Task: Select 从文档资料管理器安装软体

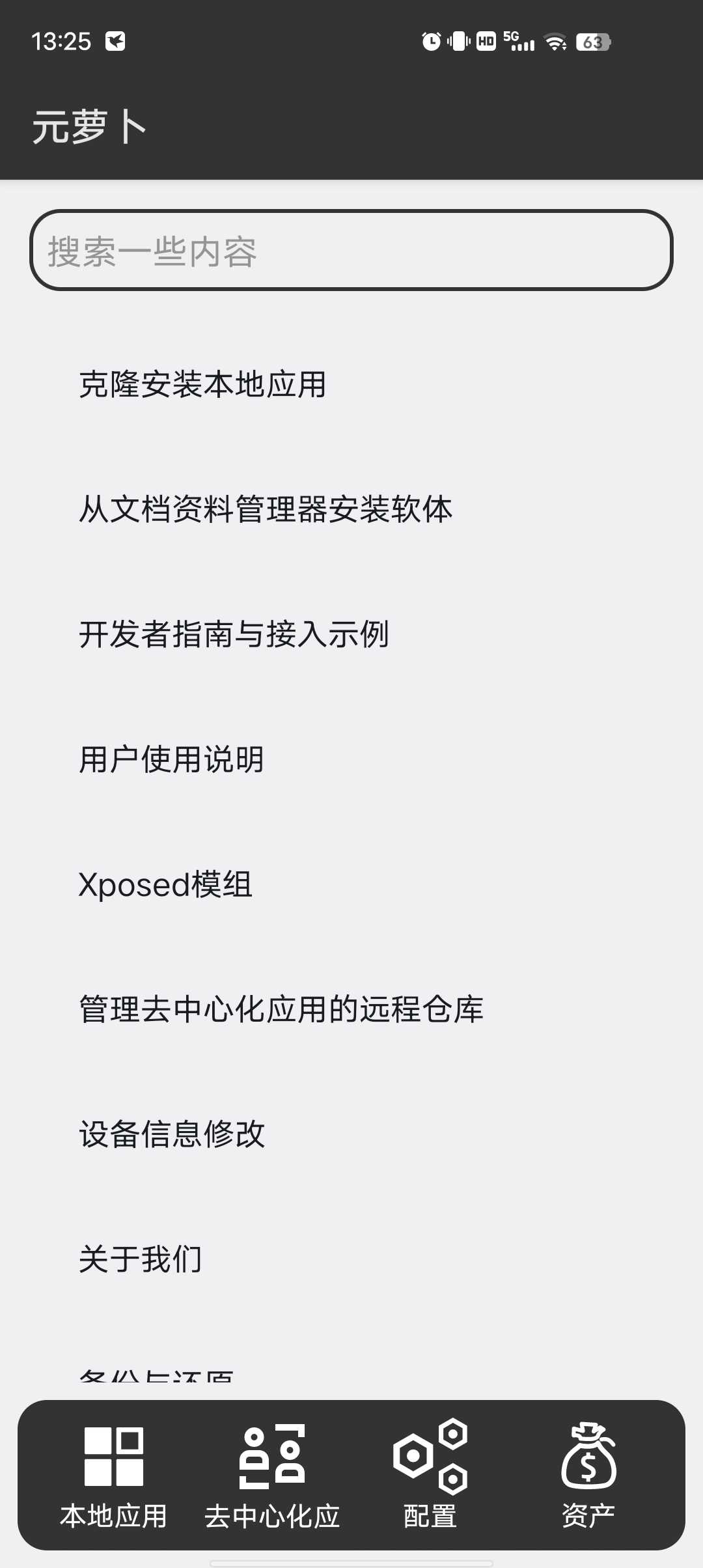Action: 266,509
